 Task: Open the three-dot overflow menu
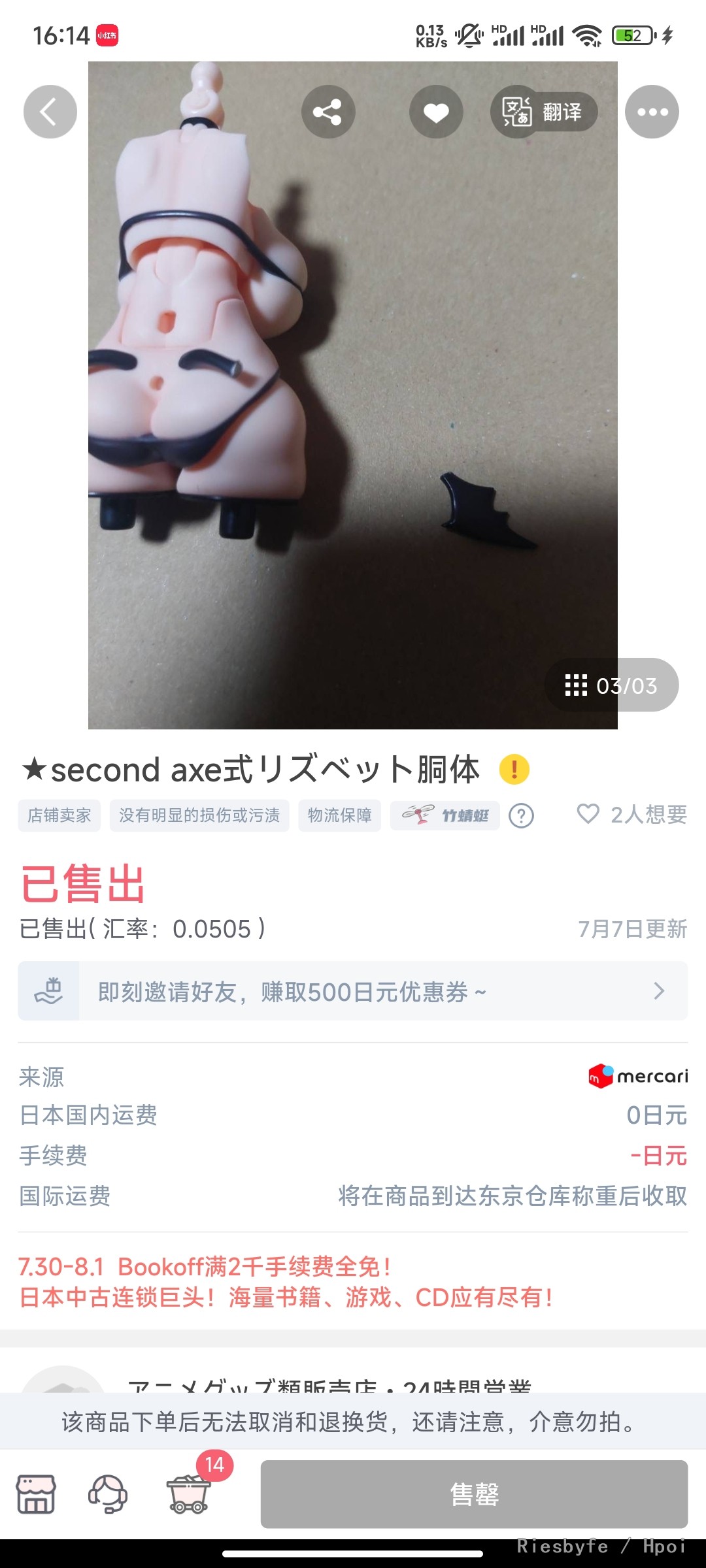click(652, 112)
